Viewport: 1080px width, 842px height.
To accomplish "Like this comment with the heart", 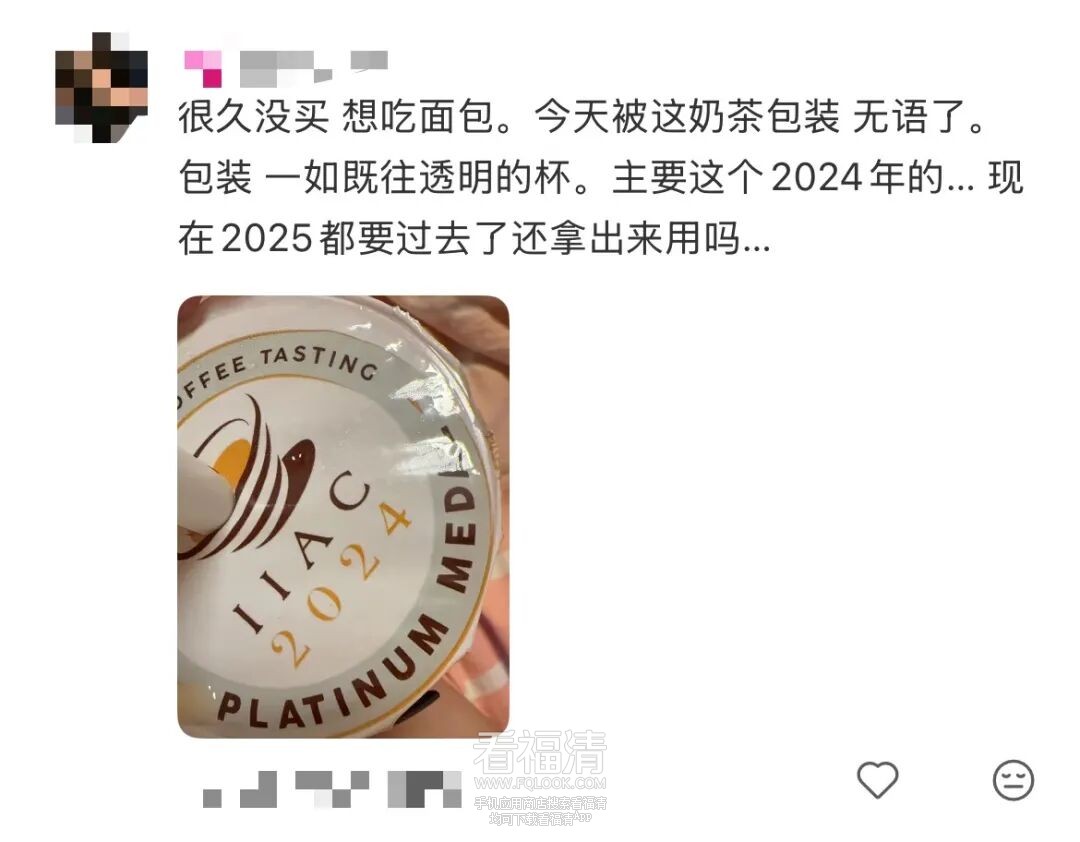I will [x=878, y=779].
